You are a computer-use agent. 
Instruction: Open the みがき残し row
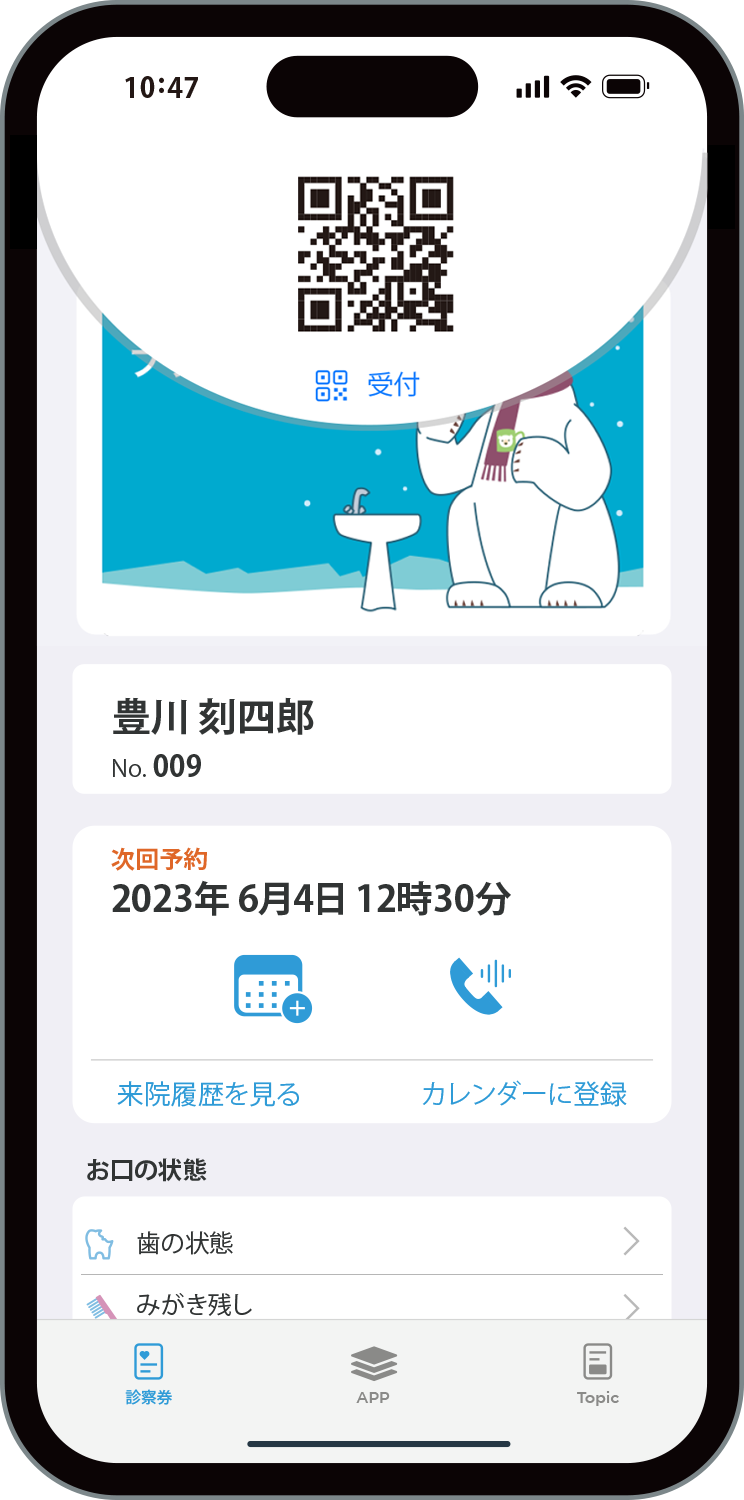[x=371, y=1303]
